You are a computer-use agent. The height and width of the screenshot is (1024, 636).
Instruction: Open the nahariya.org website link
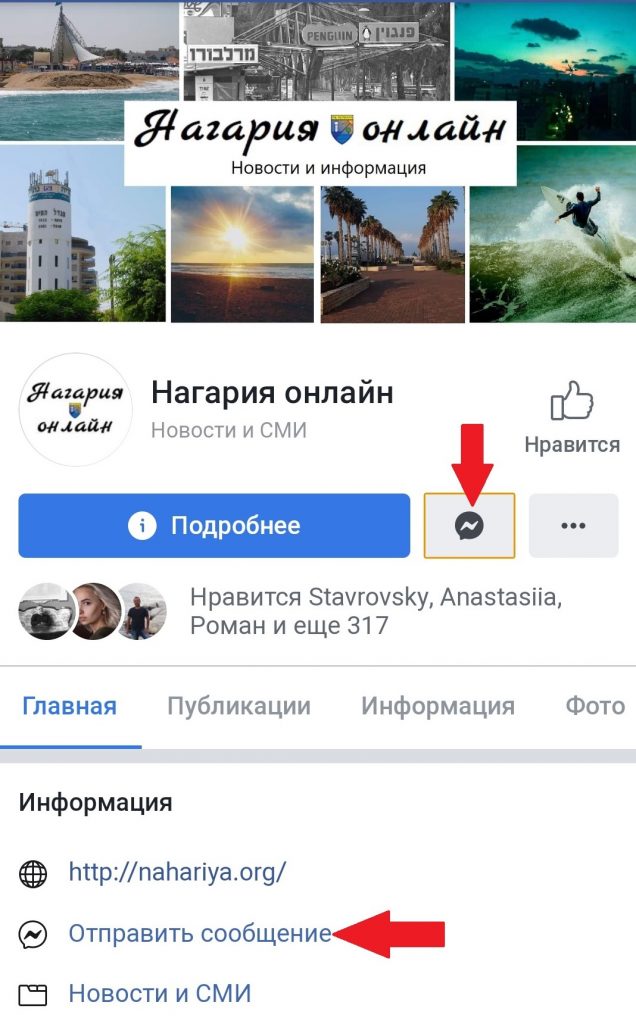click(x=177, y=872)
